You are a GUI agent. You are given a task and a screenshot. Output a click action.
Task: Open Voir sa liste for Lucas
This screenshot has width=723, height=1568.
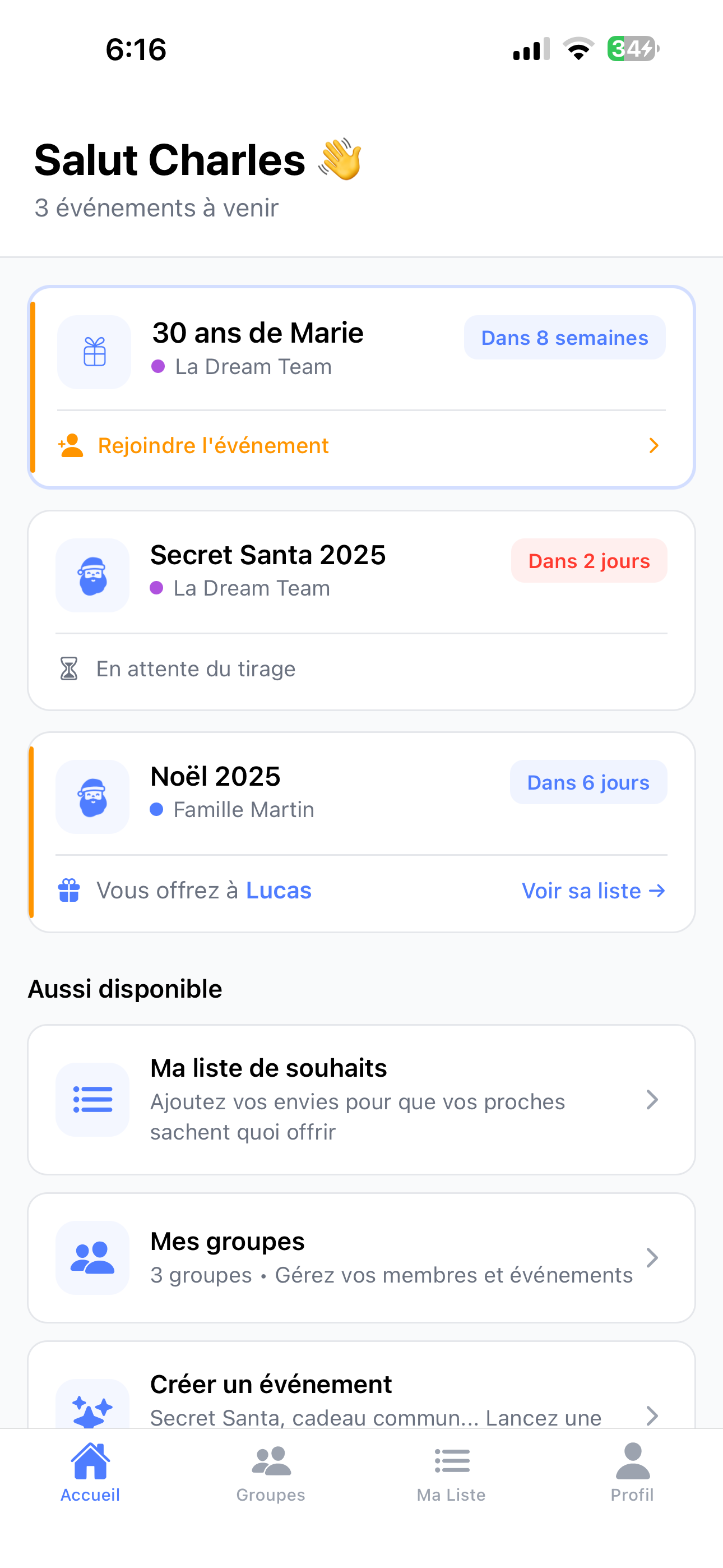(594, 890)
